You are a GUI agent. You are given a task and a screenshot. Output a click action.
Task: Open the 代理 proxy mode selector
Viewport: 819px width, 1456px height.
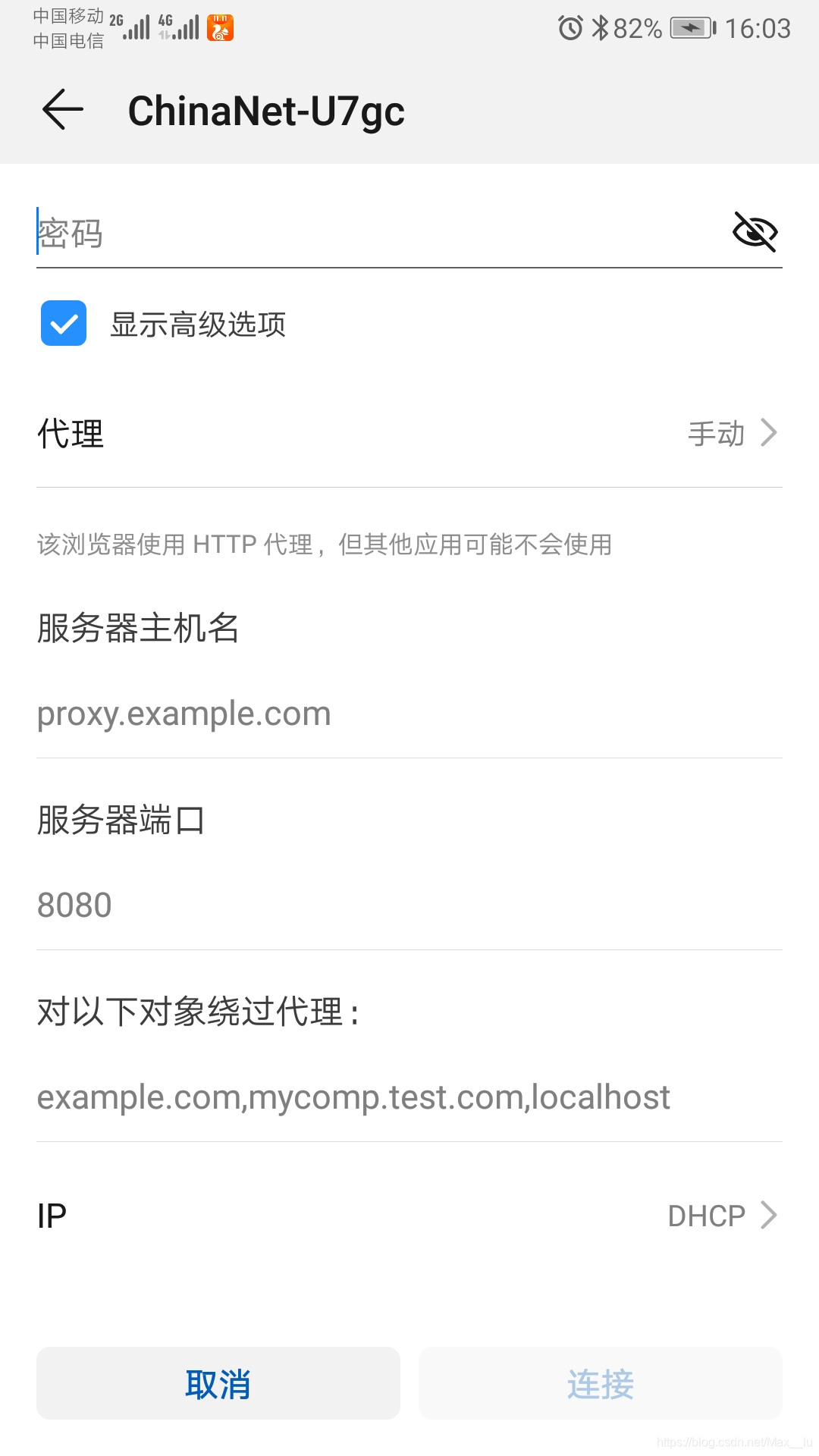click(x=409, y=433)
